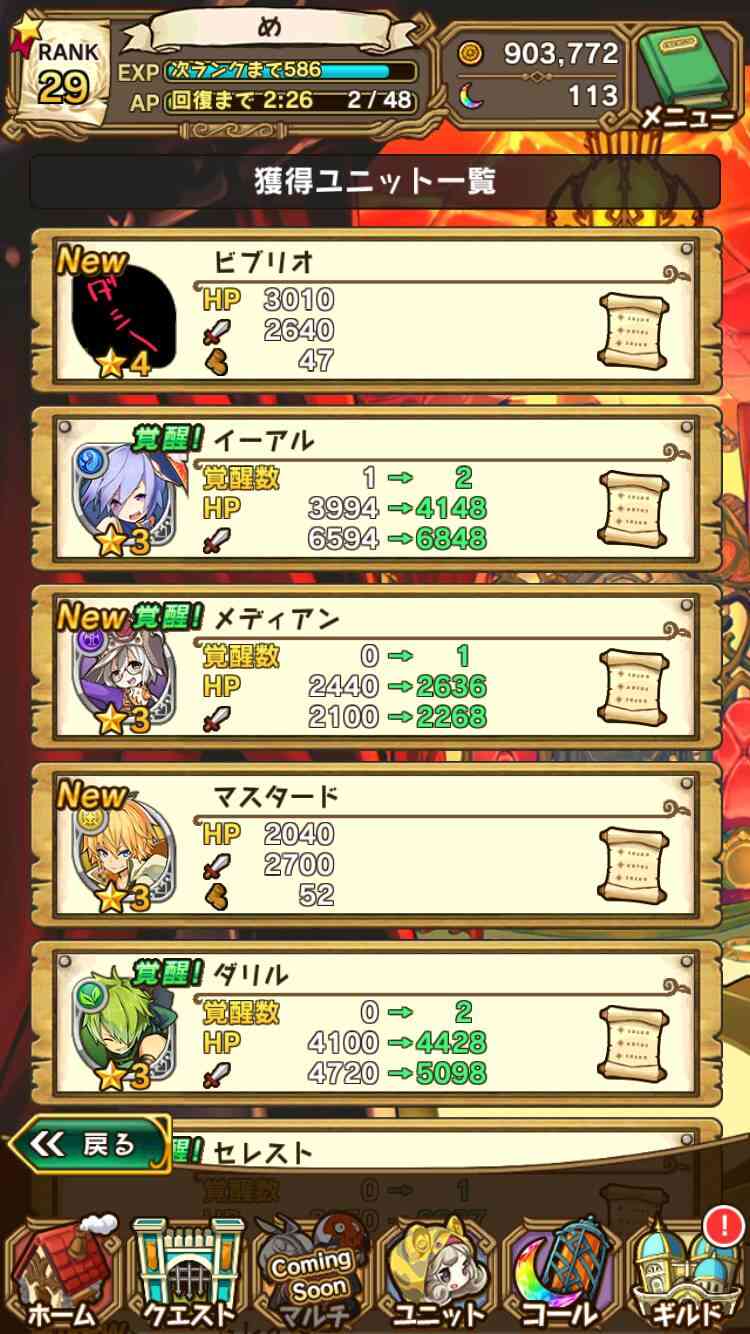Switch to the コール call tab
750x1334 pixels.
pyautogui.click(x=561, y=1272)
